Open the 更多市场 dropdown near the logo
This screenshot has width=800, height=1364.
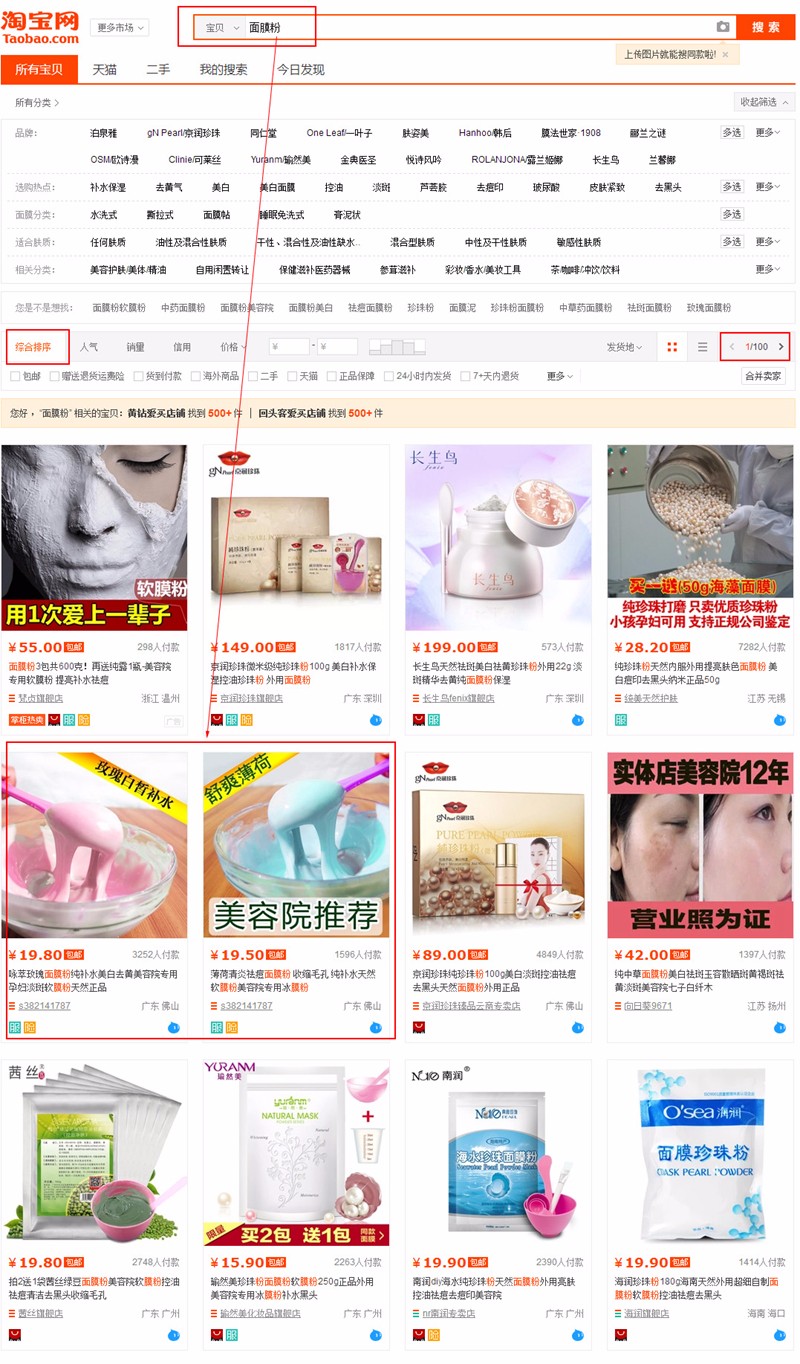[x=120, y=27]
